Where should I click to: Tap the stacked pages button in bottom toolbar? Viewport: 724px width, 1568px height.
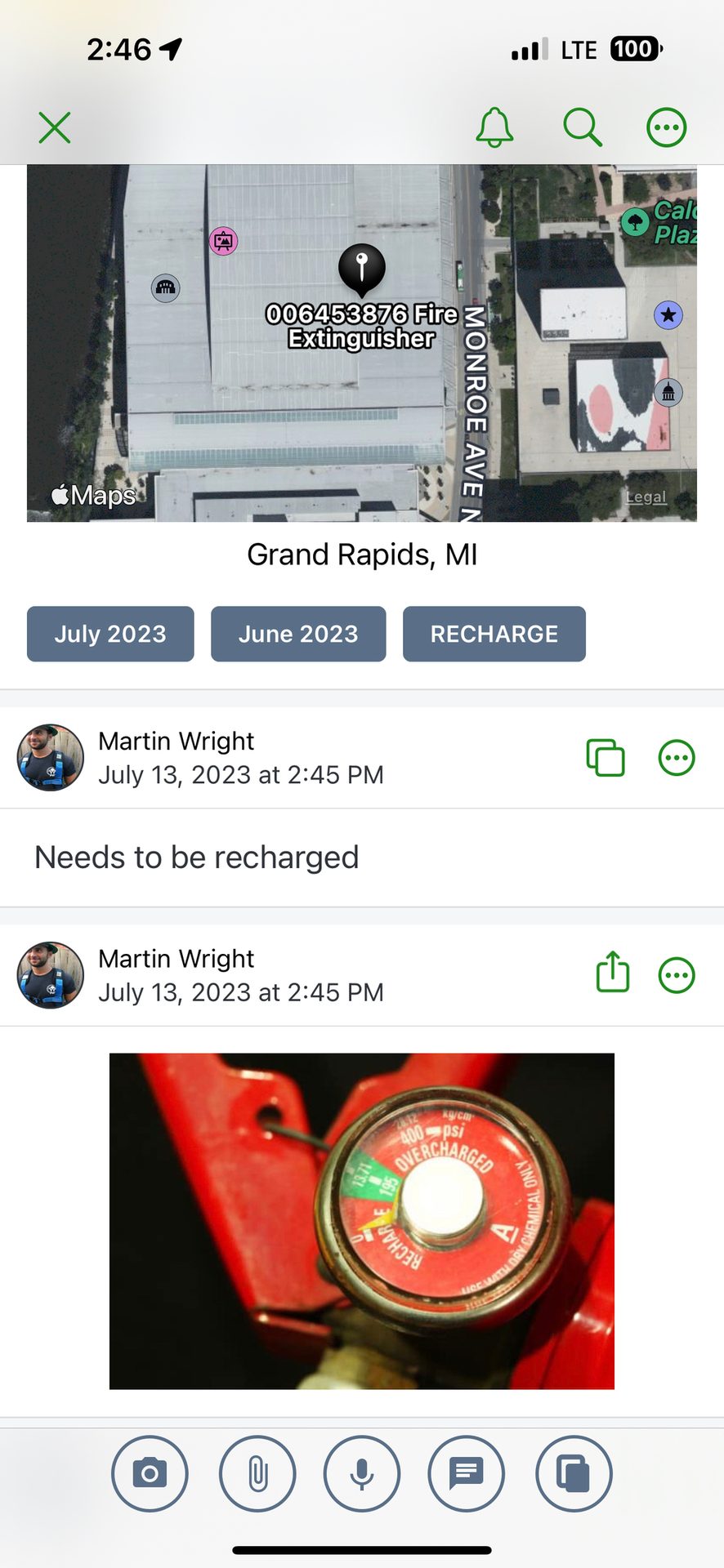[x=574, y=1474]
